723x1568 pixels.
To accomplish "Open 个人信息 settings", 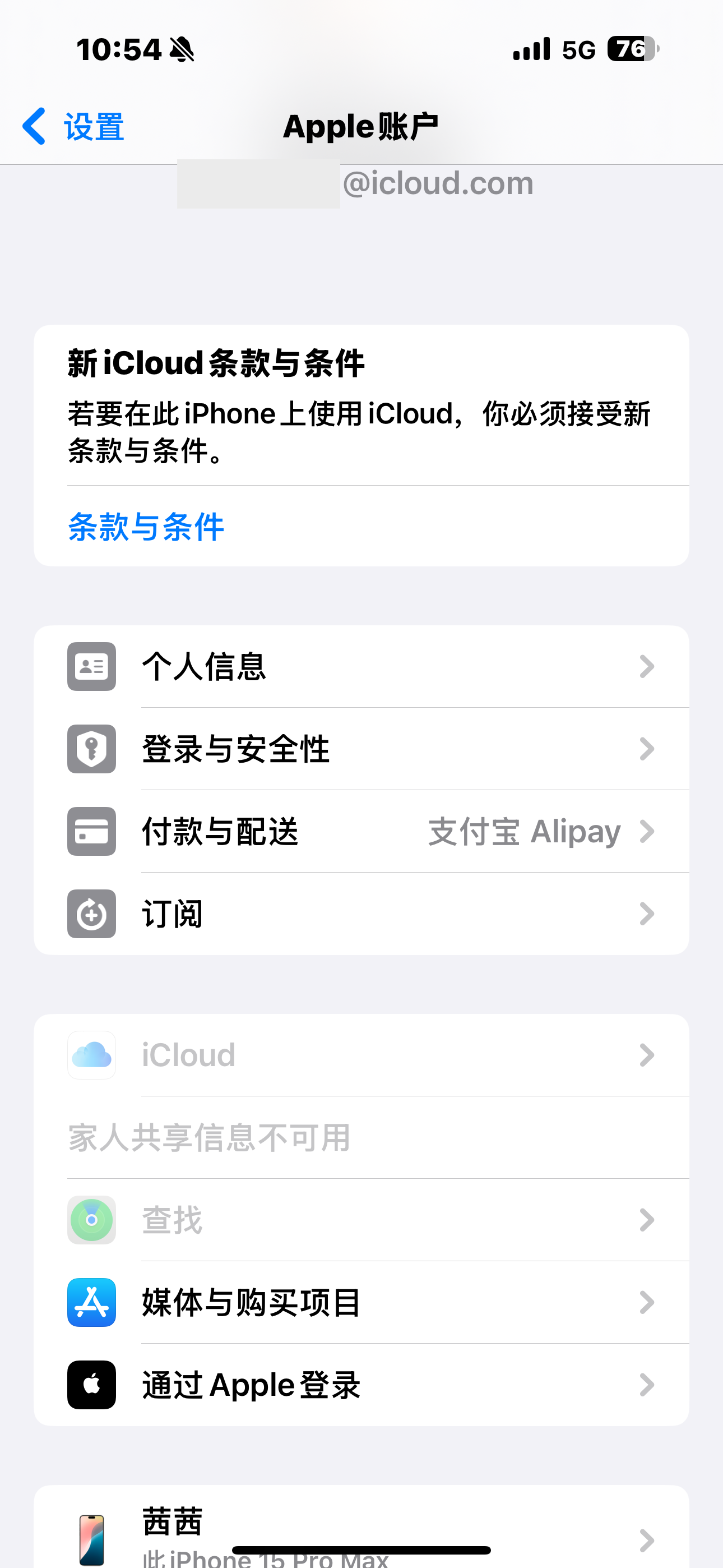I will (x=361, y=667).
